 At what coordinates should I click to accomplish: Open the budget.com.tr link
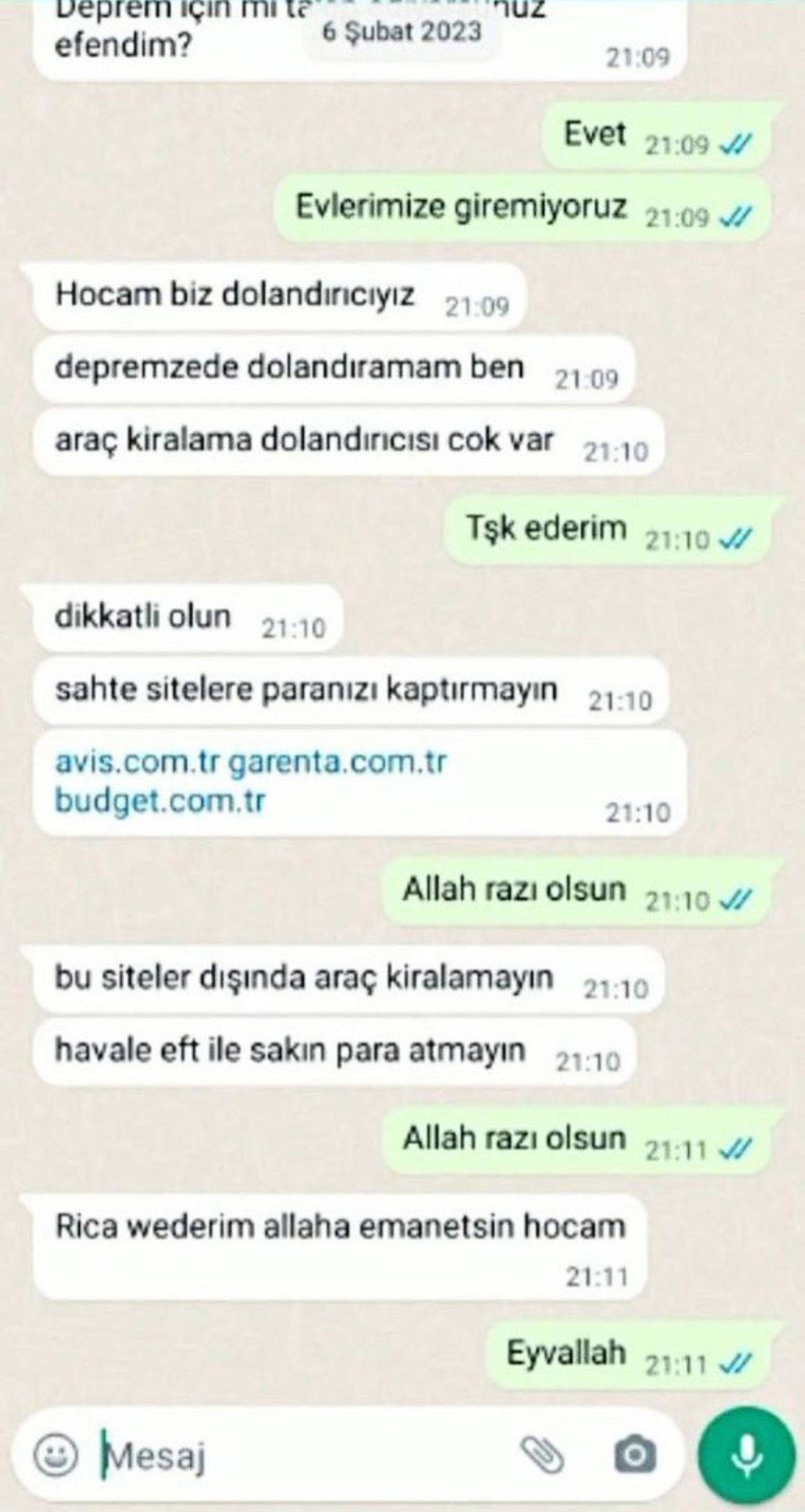pos(160,801)
